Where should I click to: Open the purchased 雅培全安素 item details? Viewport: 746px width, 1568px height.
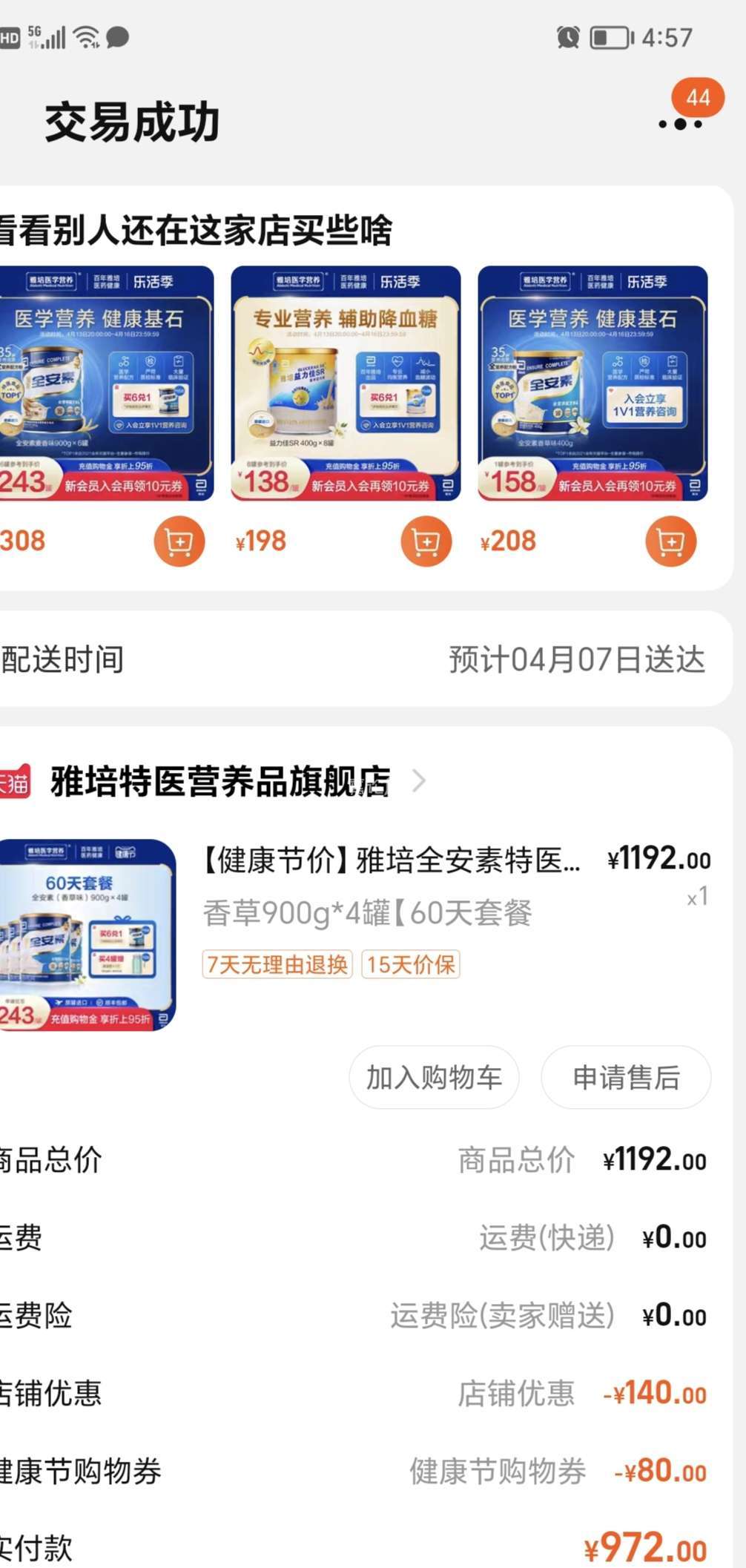[x=392, y=862]
